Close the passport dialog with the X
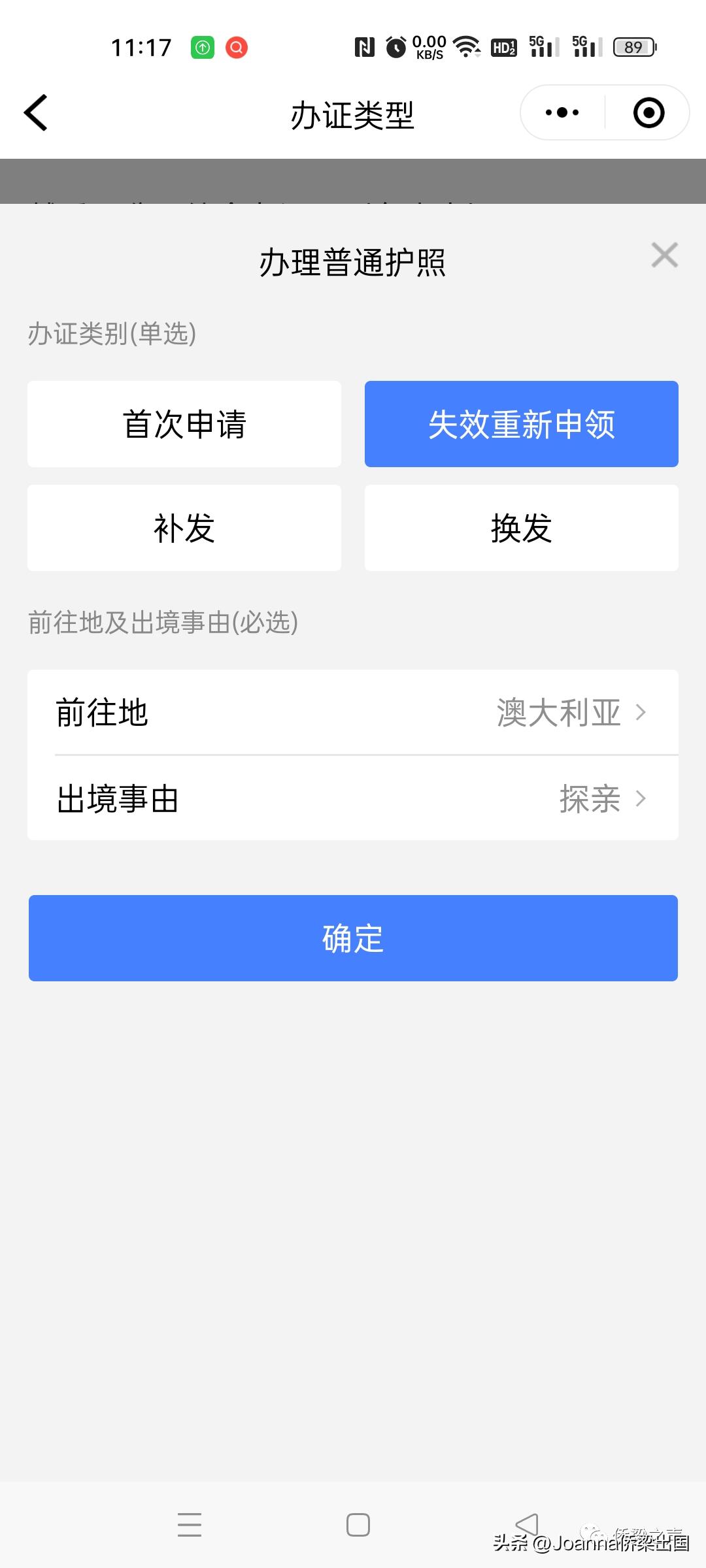 (x=665, y=255)
